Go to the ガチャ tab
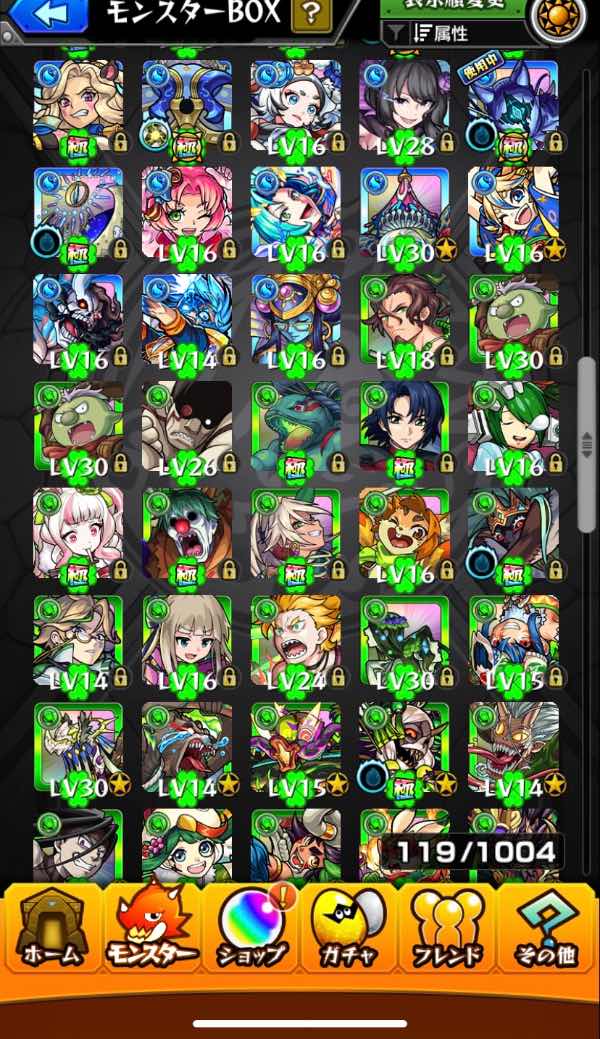The height and width of the screenshot is (1039, 600). (348, 928)
